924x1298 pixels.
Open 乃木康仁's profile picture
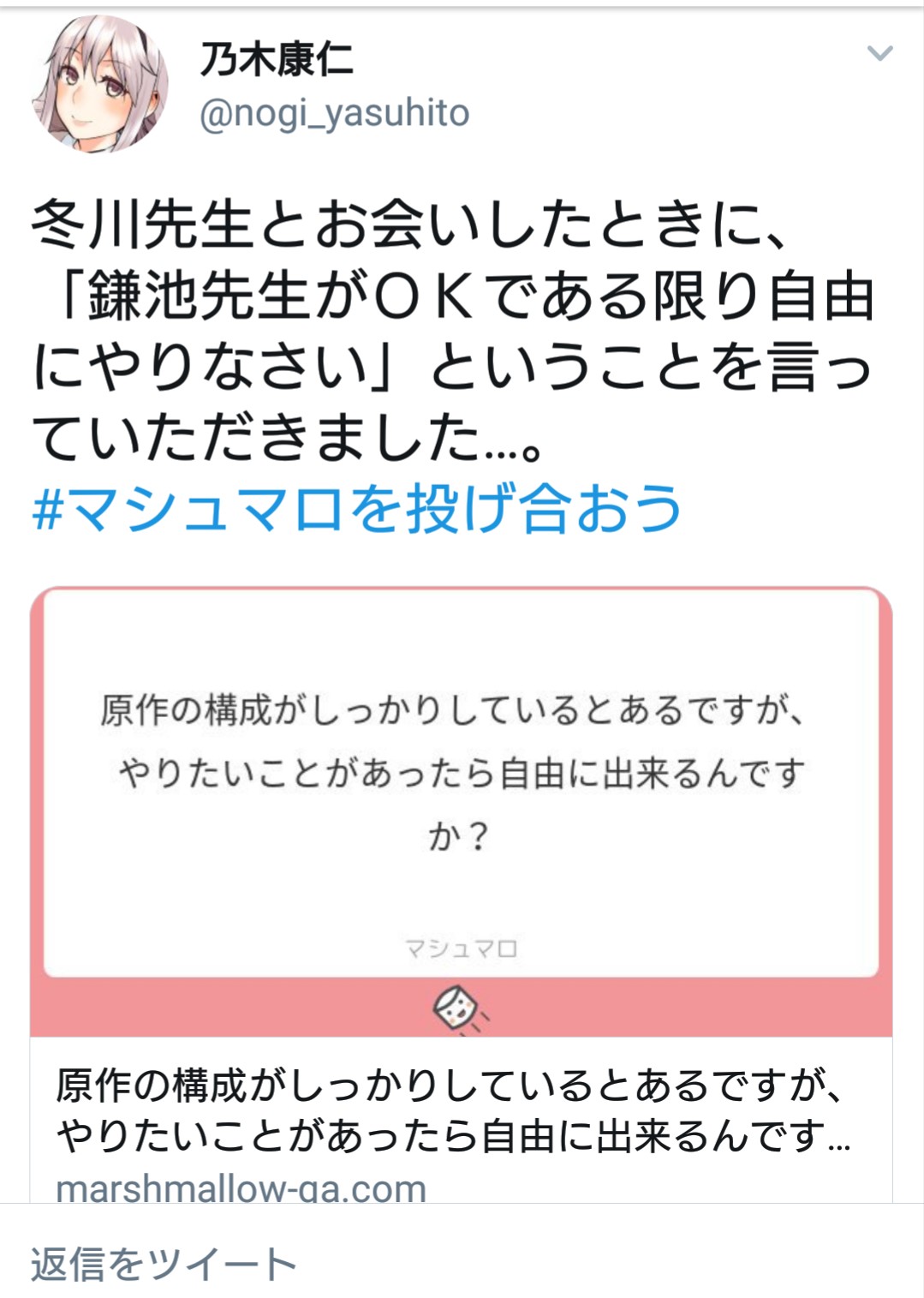pos(99,84)
